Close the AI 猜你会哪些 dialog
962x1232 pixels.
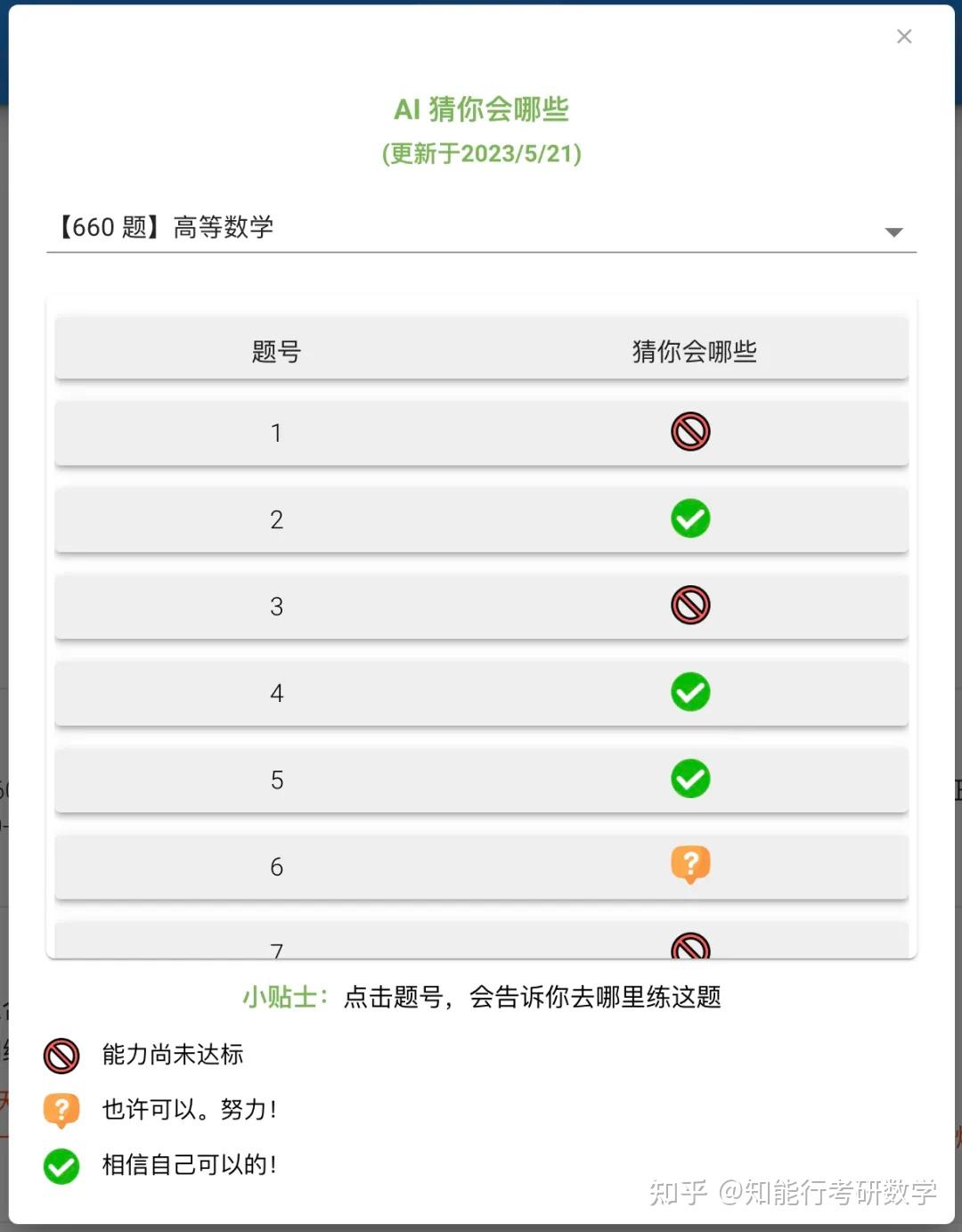pos(904,37)
